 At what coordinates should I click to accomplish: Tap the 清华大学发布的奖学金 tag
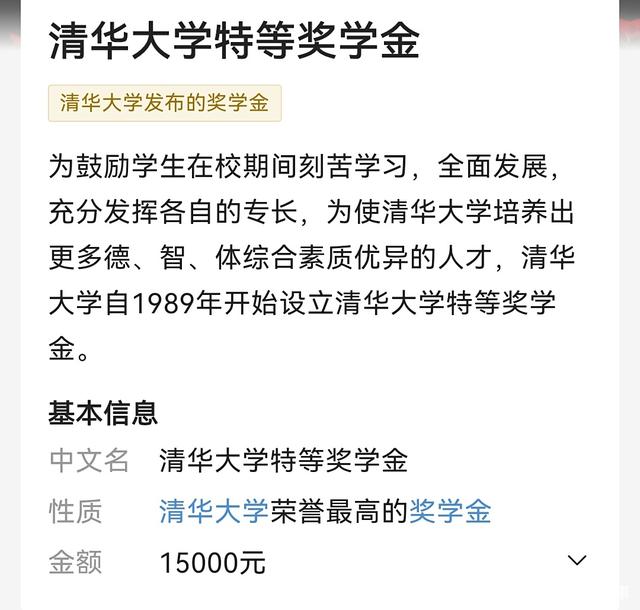165,103
